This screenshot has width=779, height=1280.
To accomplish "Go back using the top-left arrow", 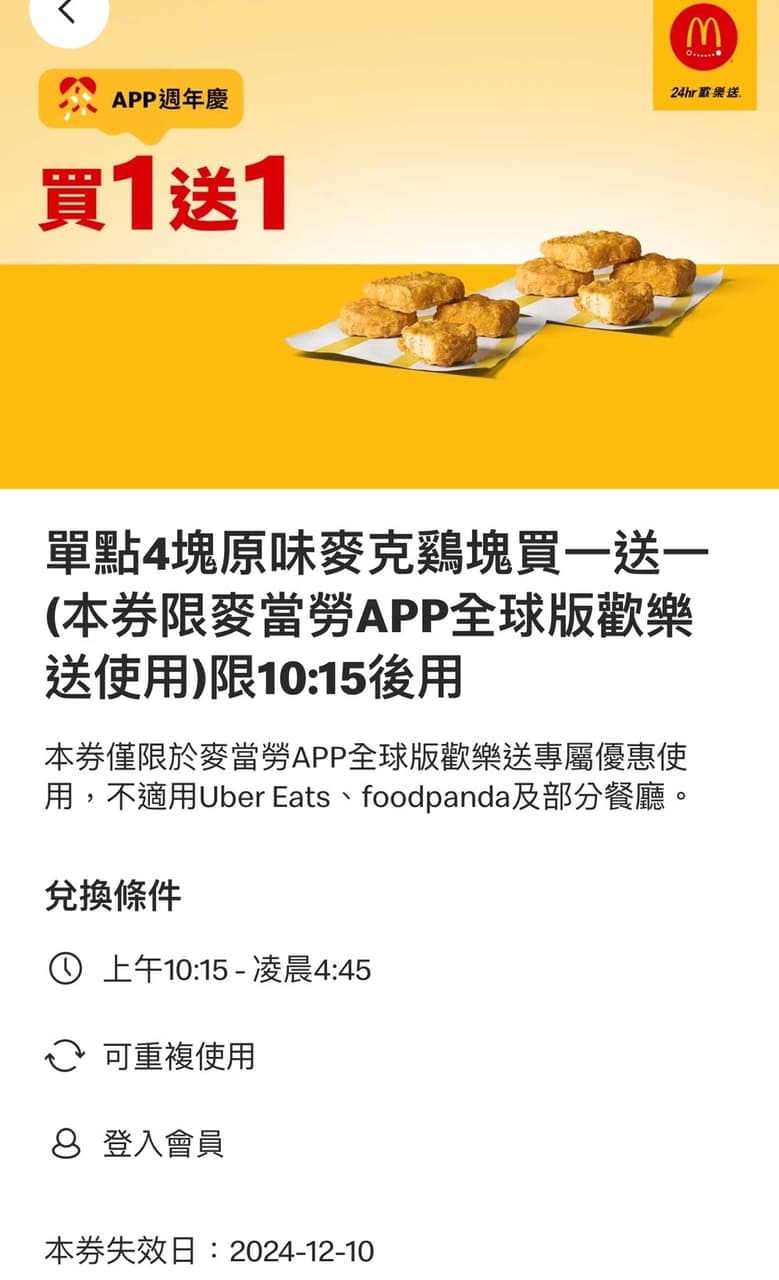I will [x=67, y=12].
